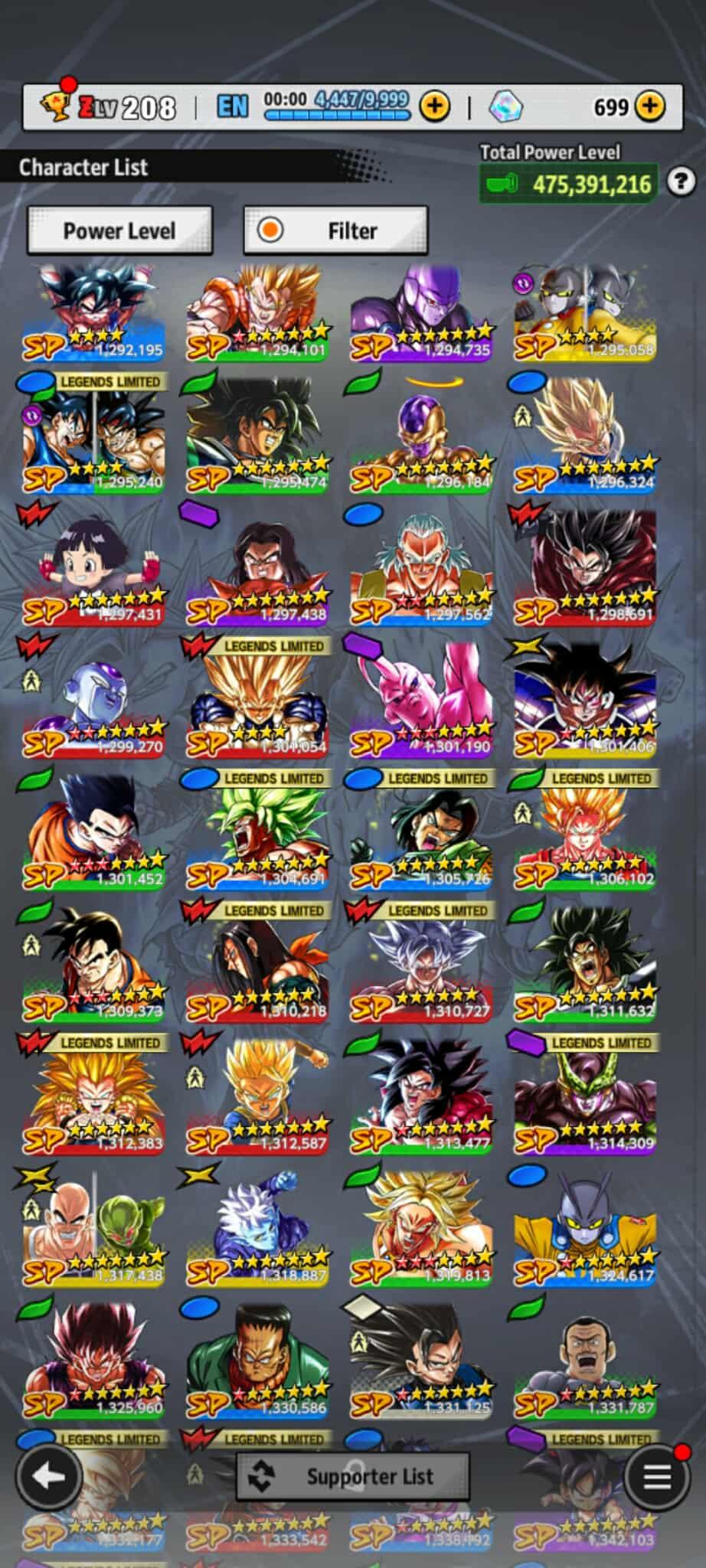Tap the plus button next to energy
The height and width of the screenshot is (1568, 706).
tap(434, 106)
